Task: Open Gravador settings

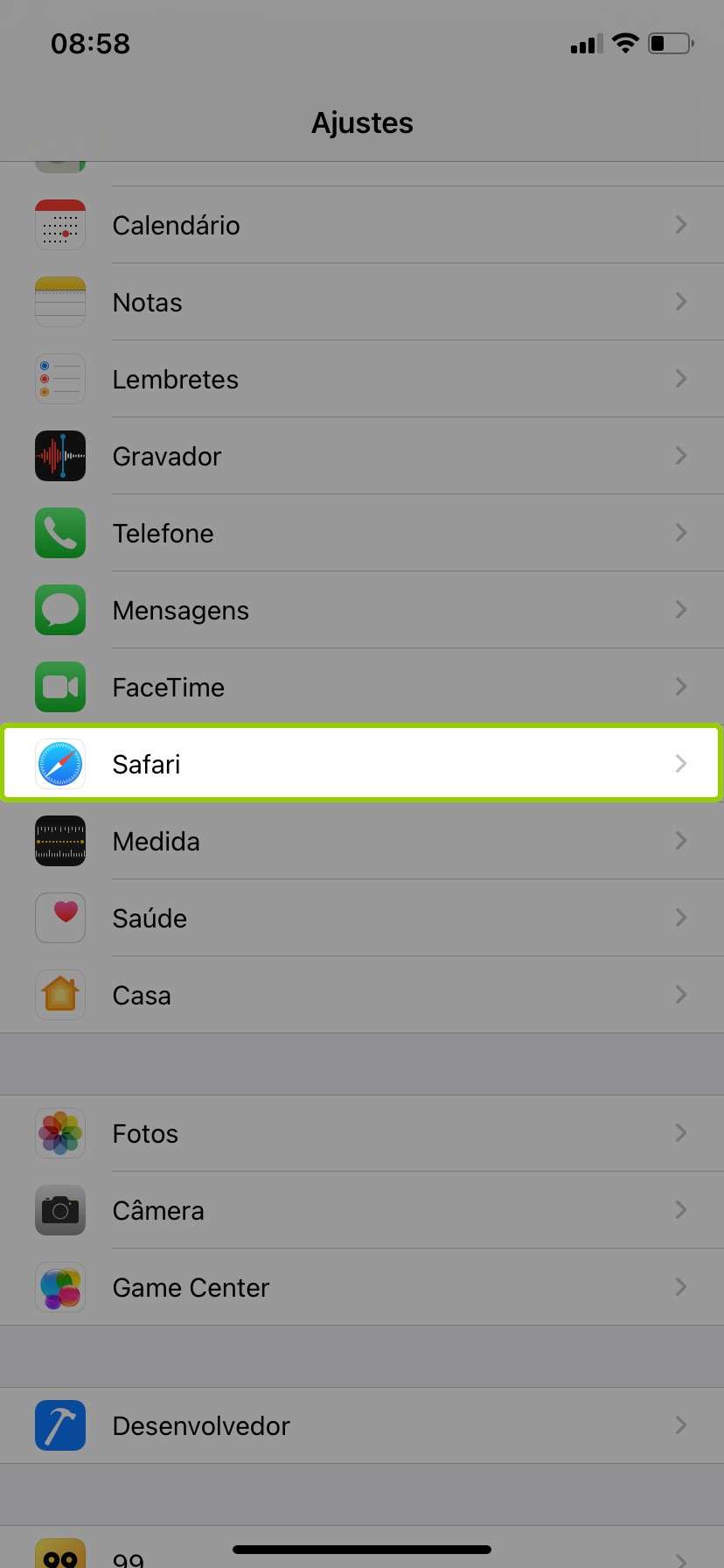Action: (x=362, y=456)
